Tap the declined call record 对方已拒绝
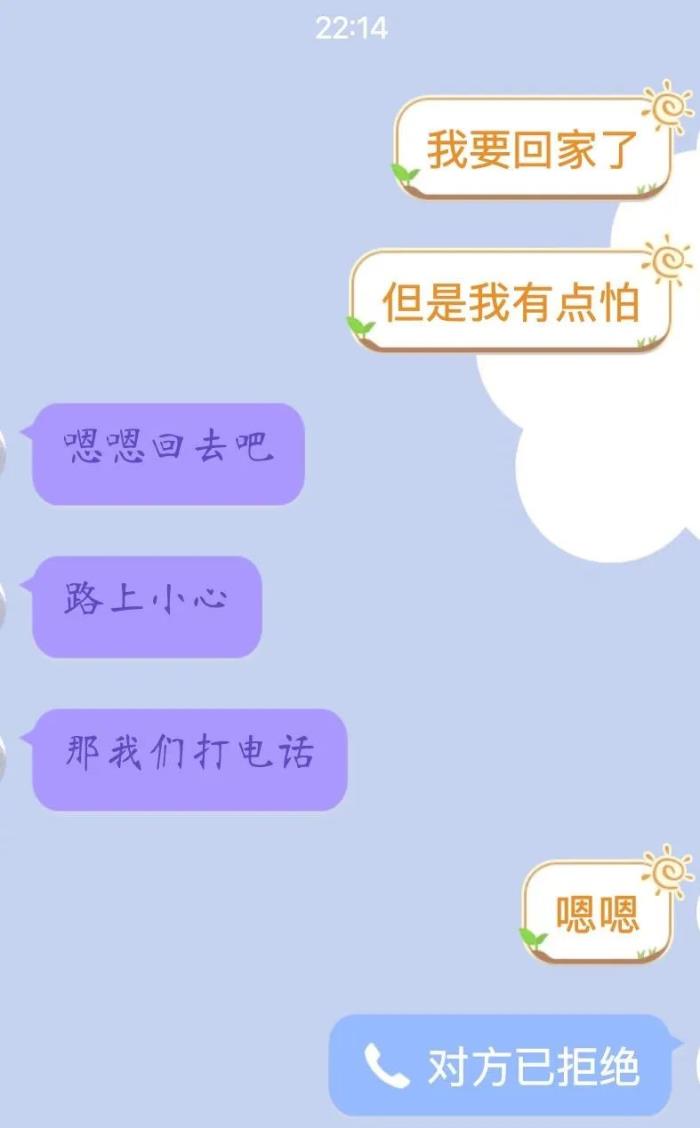 click(x=501, y=1066)
